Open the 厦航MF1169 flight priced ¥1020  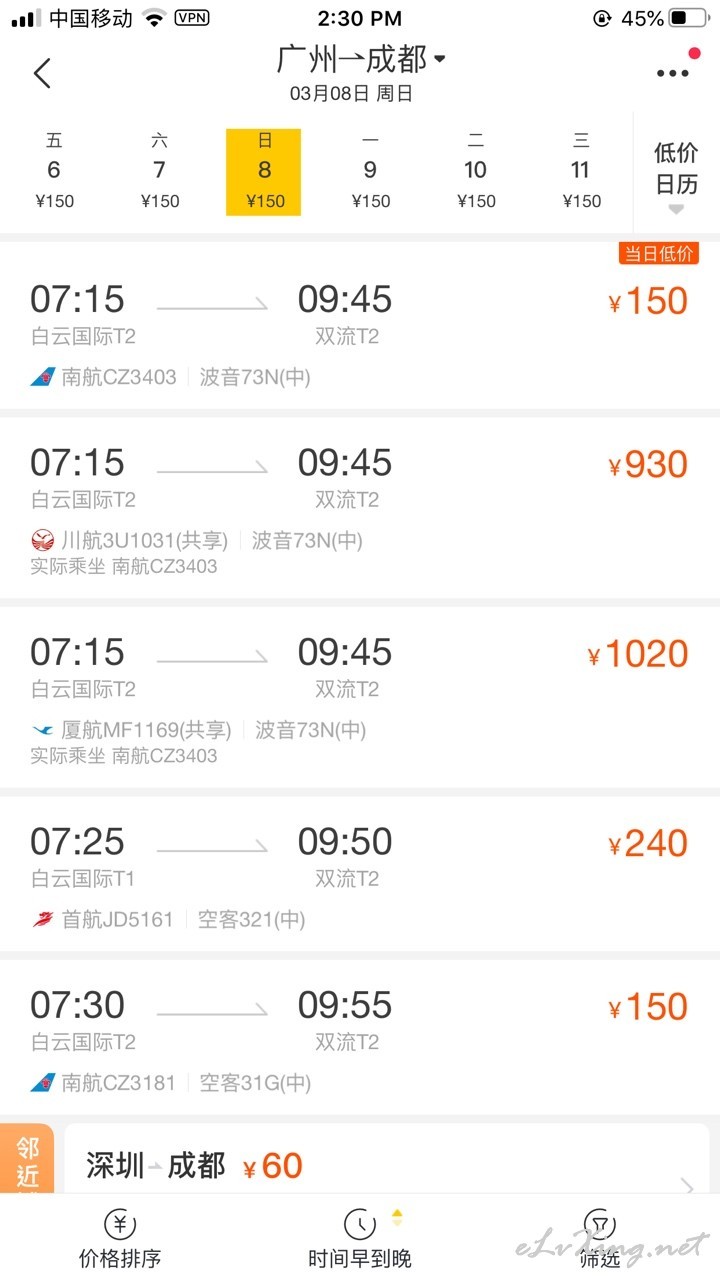click(x=360, y=696)
